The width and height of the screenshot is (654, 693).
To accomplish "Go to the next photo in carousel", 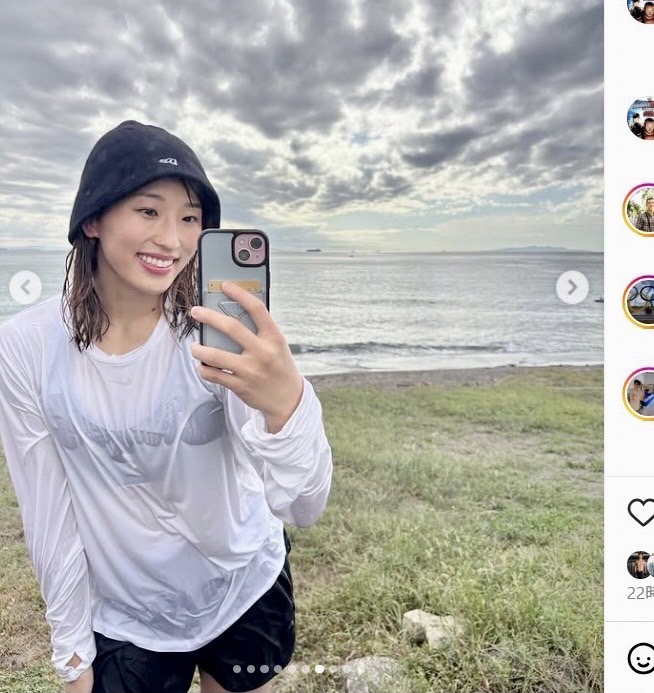I will click(572, 288).
